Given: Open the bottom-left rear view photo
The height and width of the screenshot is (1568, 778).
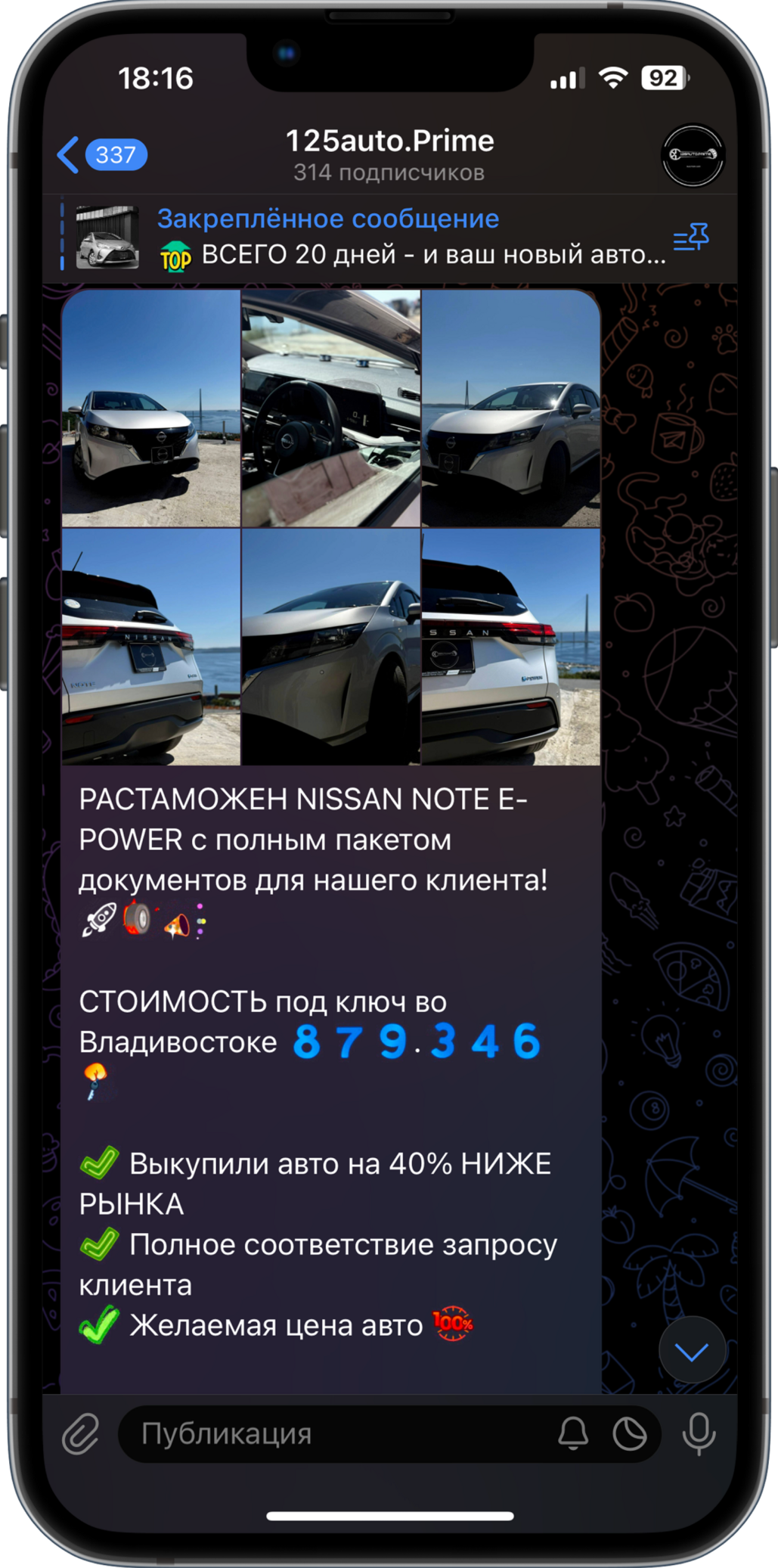Looking at the screenshot, I should point(151,647).
